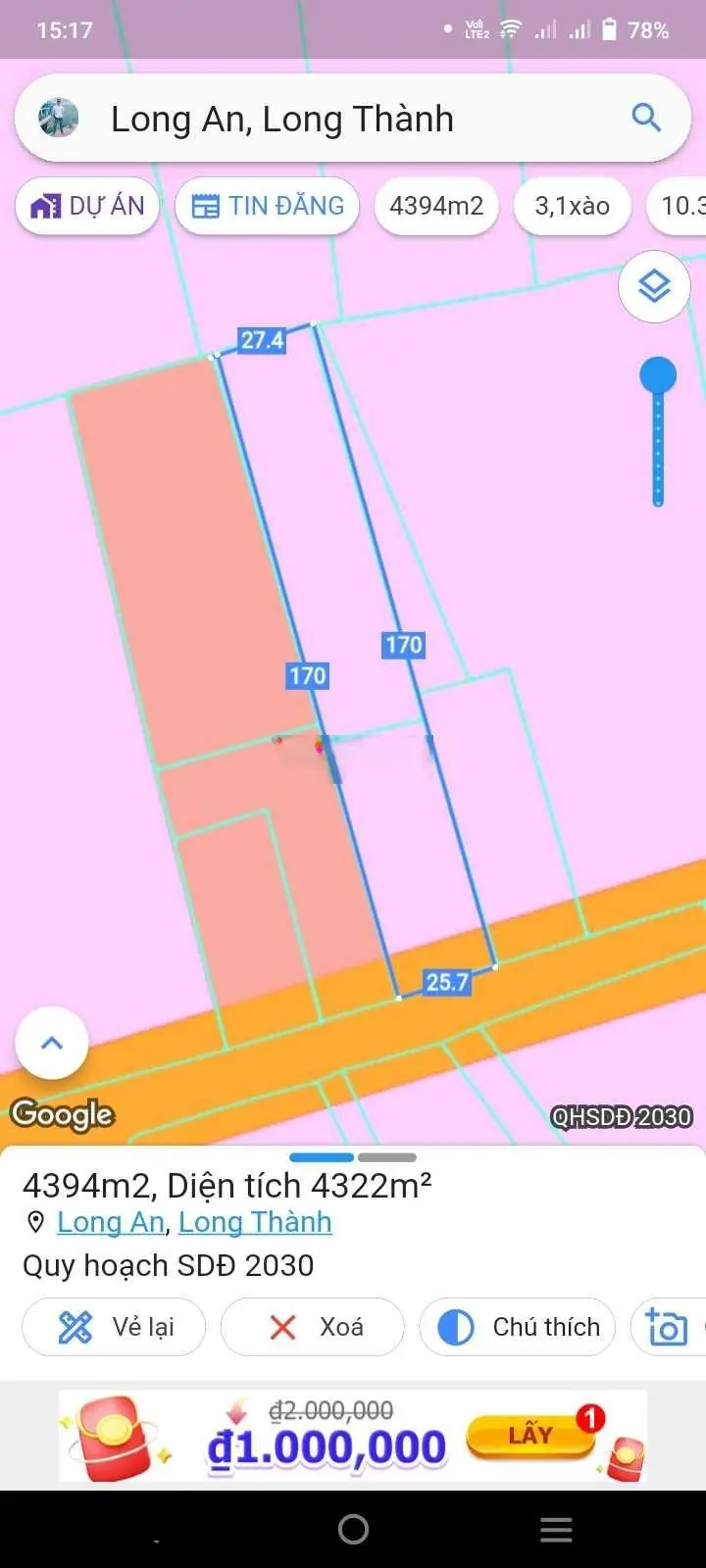Redraw the area with Vẽ lại
The width and height of the screenshot is (706, 1568).
tap(115, 1327)
